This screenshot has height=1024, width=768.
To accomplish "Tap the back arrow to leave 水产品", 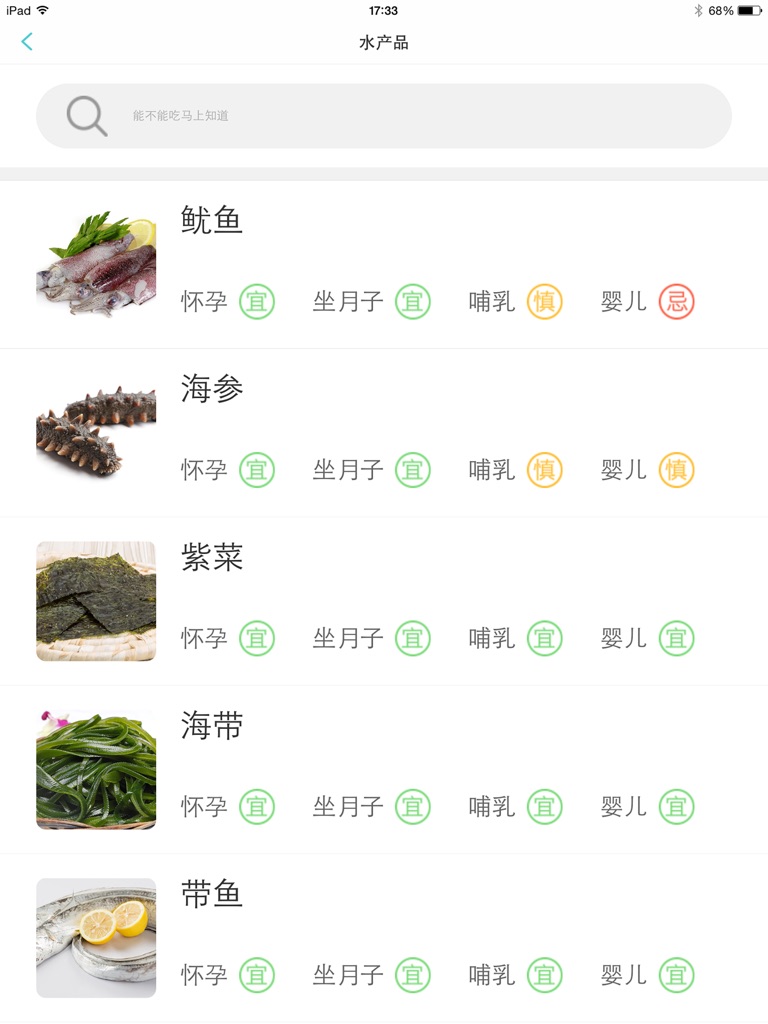I will (26, 41).
